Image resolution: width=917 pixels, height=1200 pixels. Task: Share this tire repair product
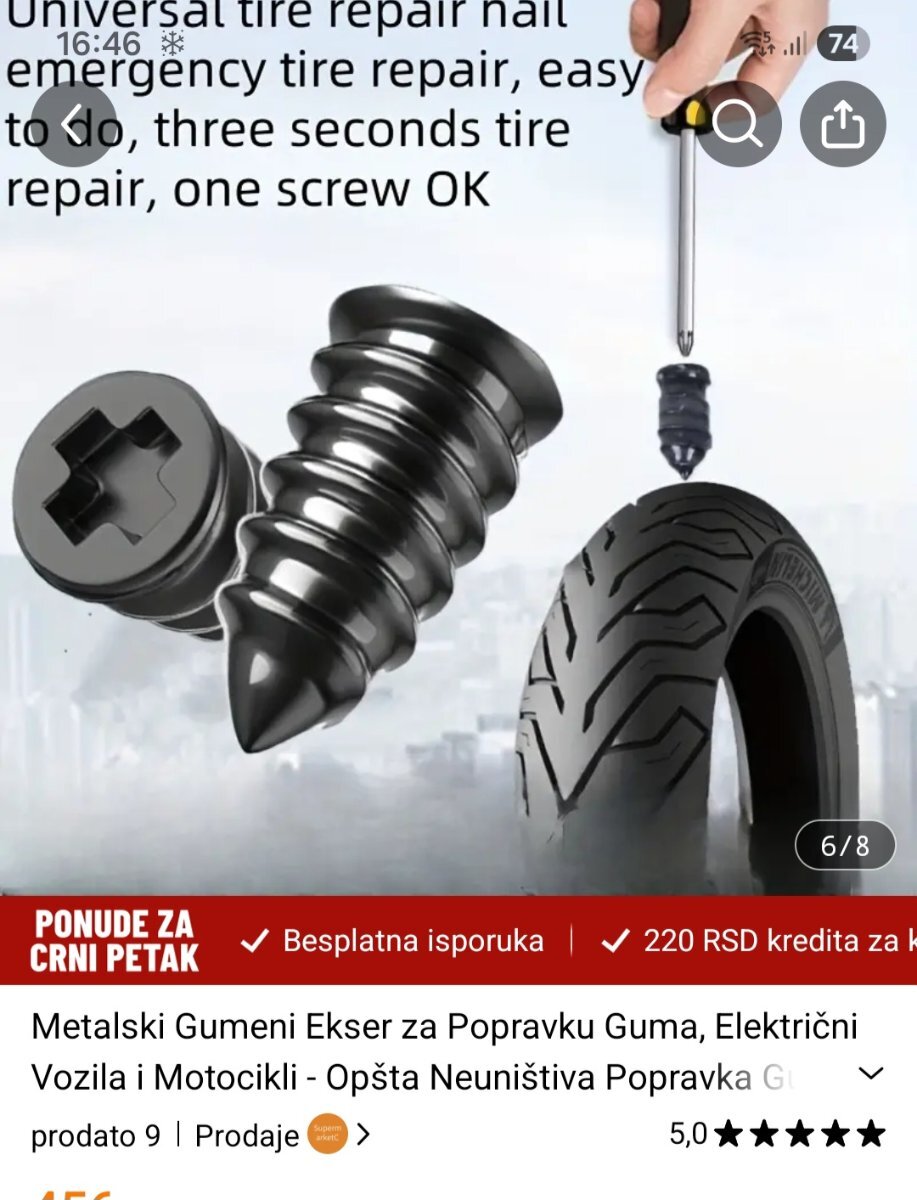tap(842, 124)
